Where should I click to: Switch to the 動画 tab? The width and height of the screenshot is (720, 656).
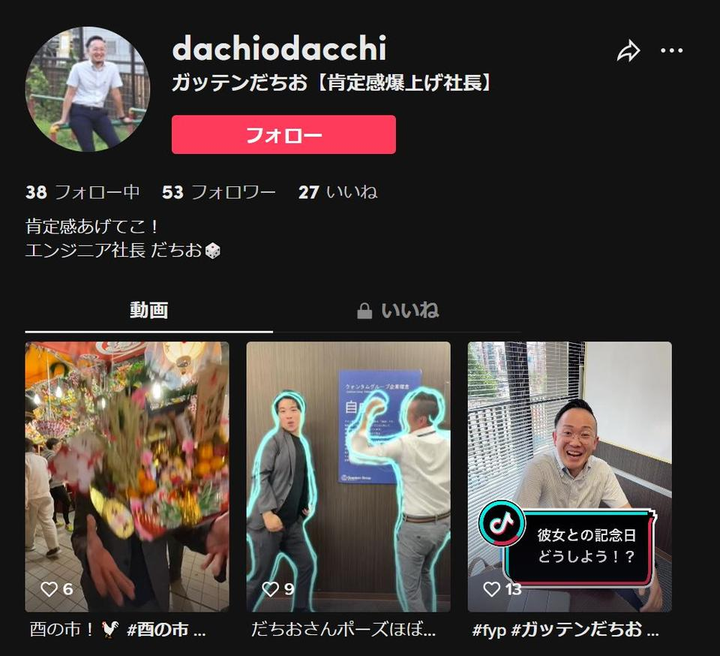pyautogui.click(x=148, y=310)
